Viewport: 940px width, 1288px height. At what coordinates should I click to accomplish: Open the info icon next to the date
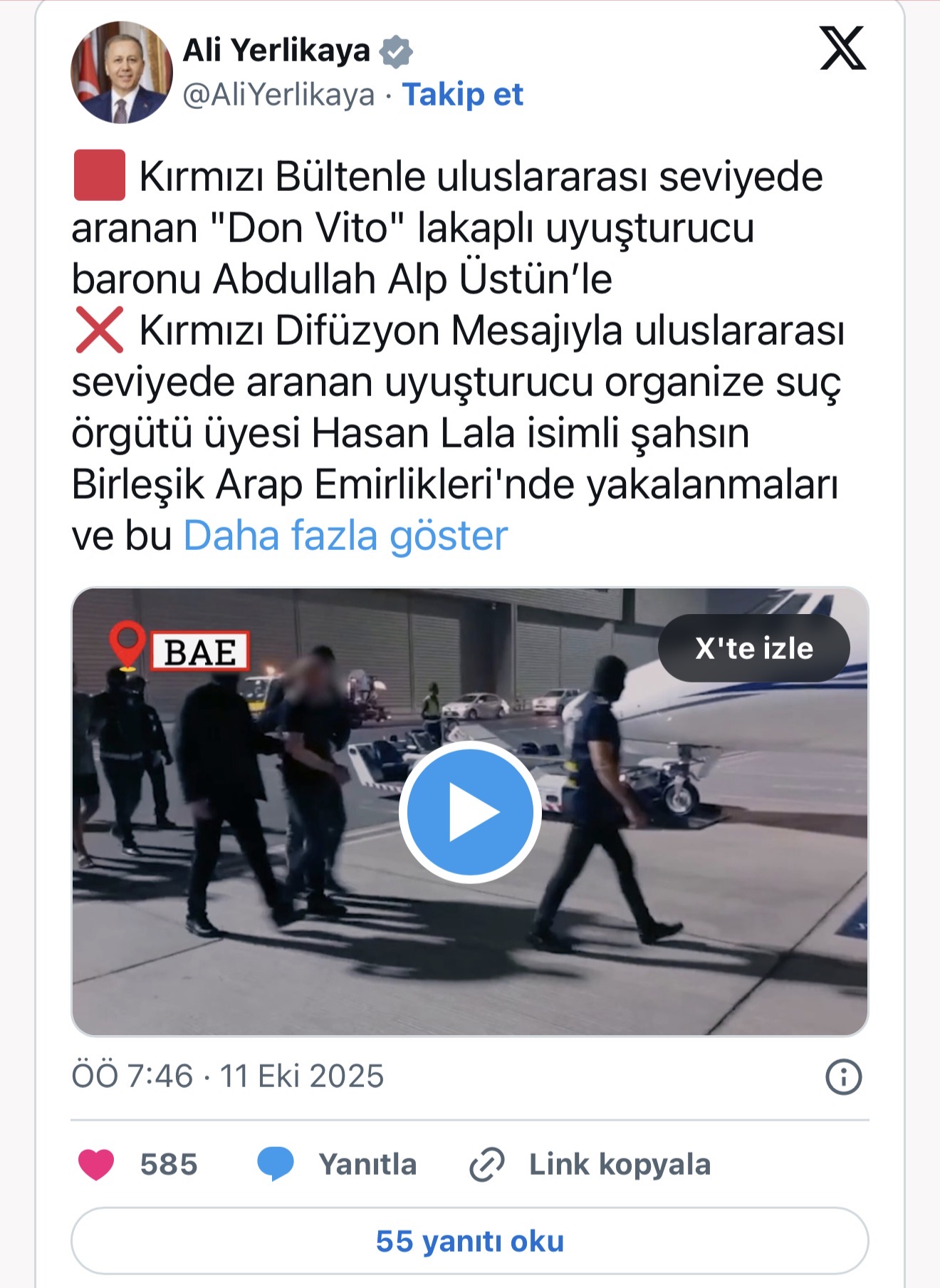pyautogui.click(x=843, y=1076)
